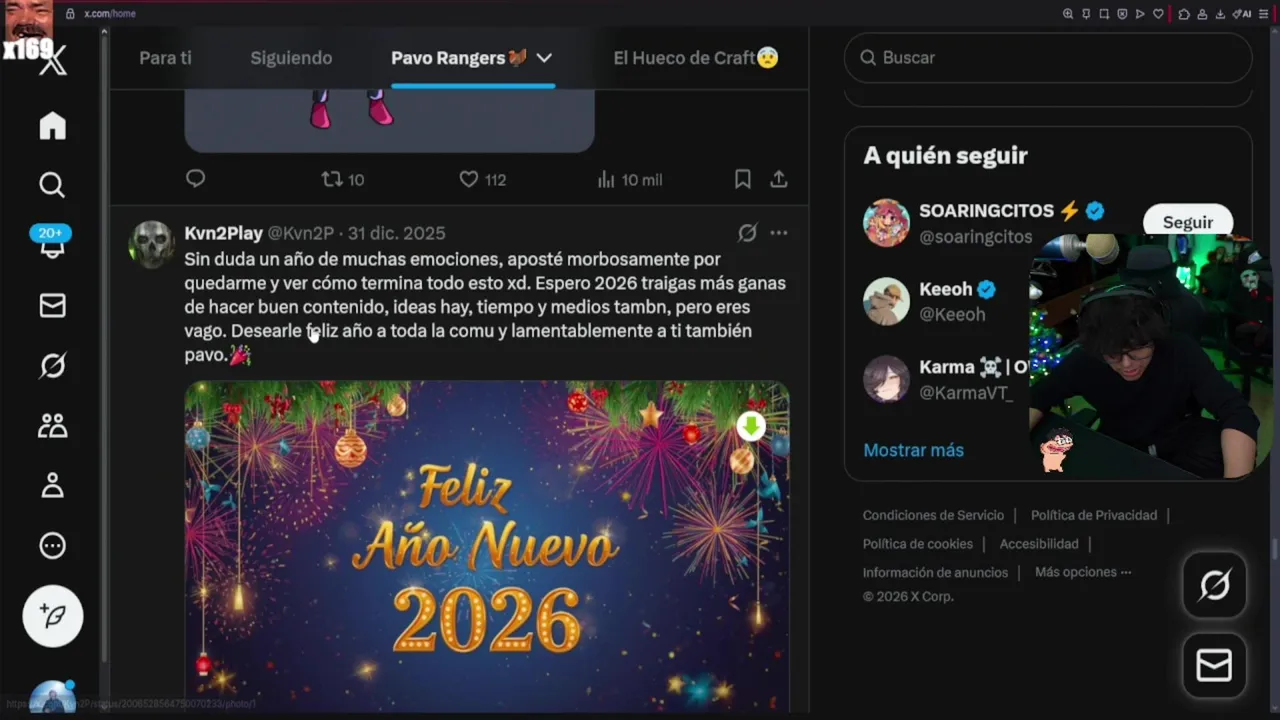Open the notifications bell with 20+ badge
The height and width of the screenshot is (720, 1280).
(52, 245)
